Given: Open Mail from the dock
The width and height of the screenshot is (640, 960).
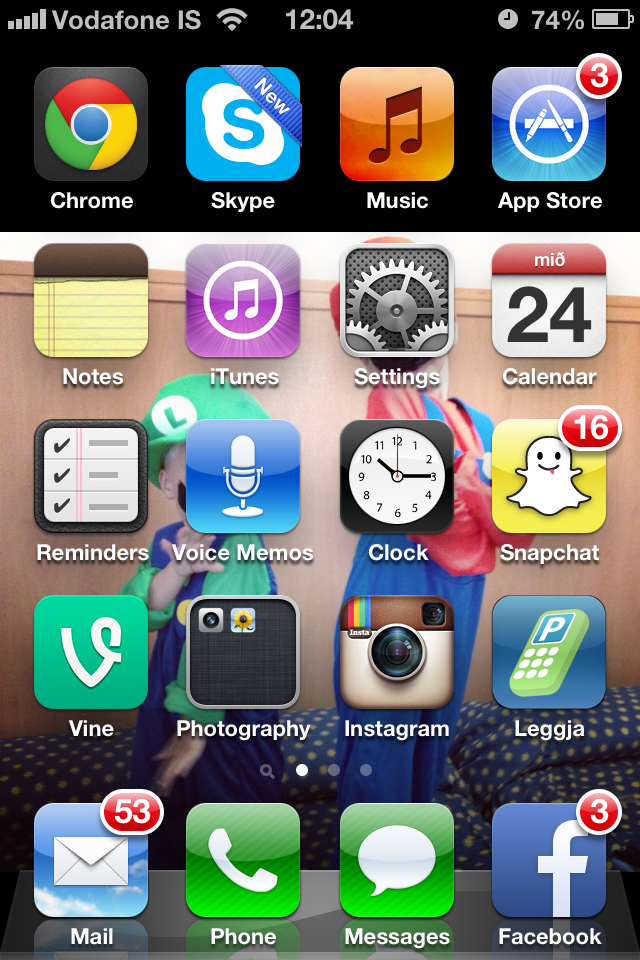Looking at the screenshot, I should click(x=91, y=861).
